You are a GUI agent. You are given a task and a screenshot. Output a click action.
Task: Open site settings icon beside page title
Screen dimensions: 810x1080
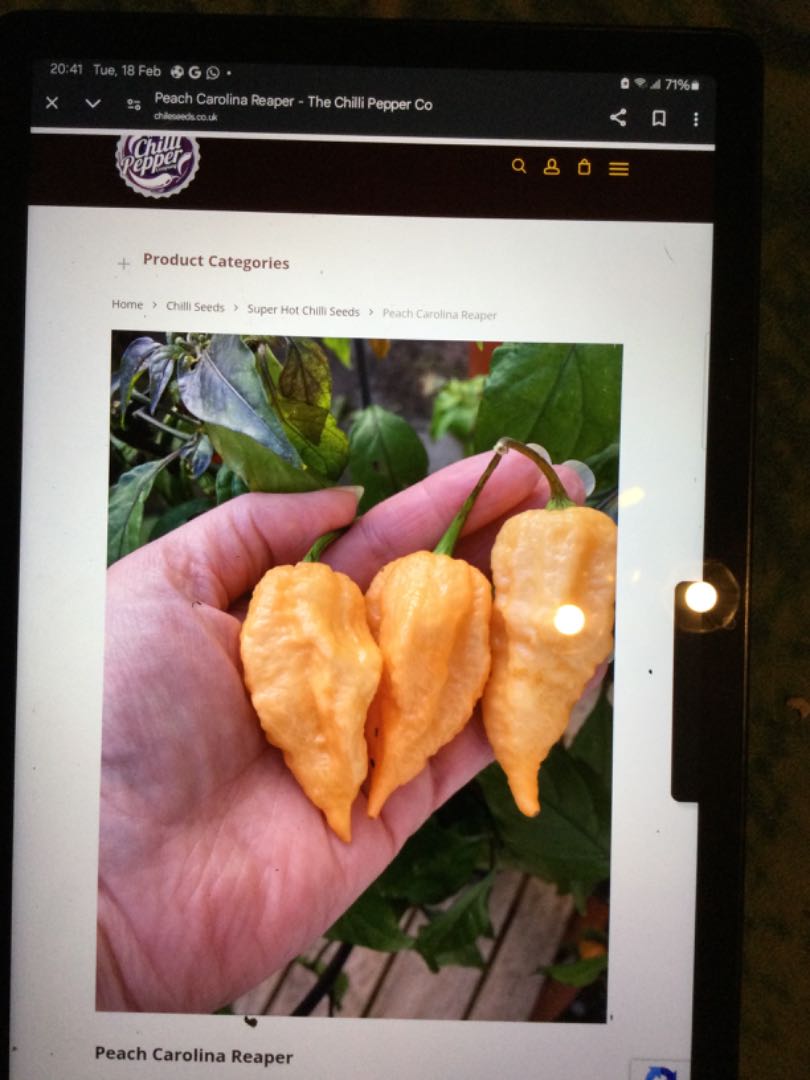click(133, 104)
